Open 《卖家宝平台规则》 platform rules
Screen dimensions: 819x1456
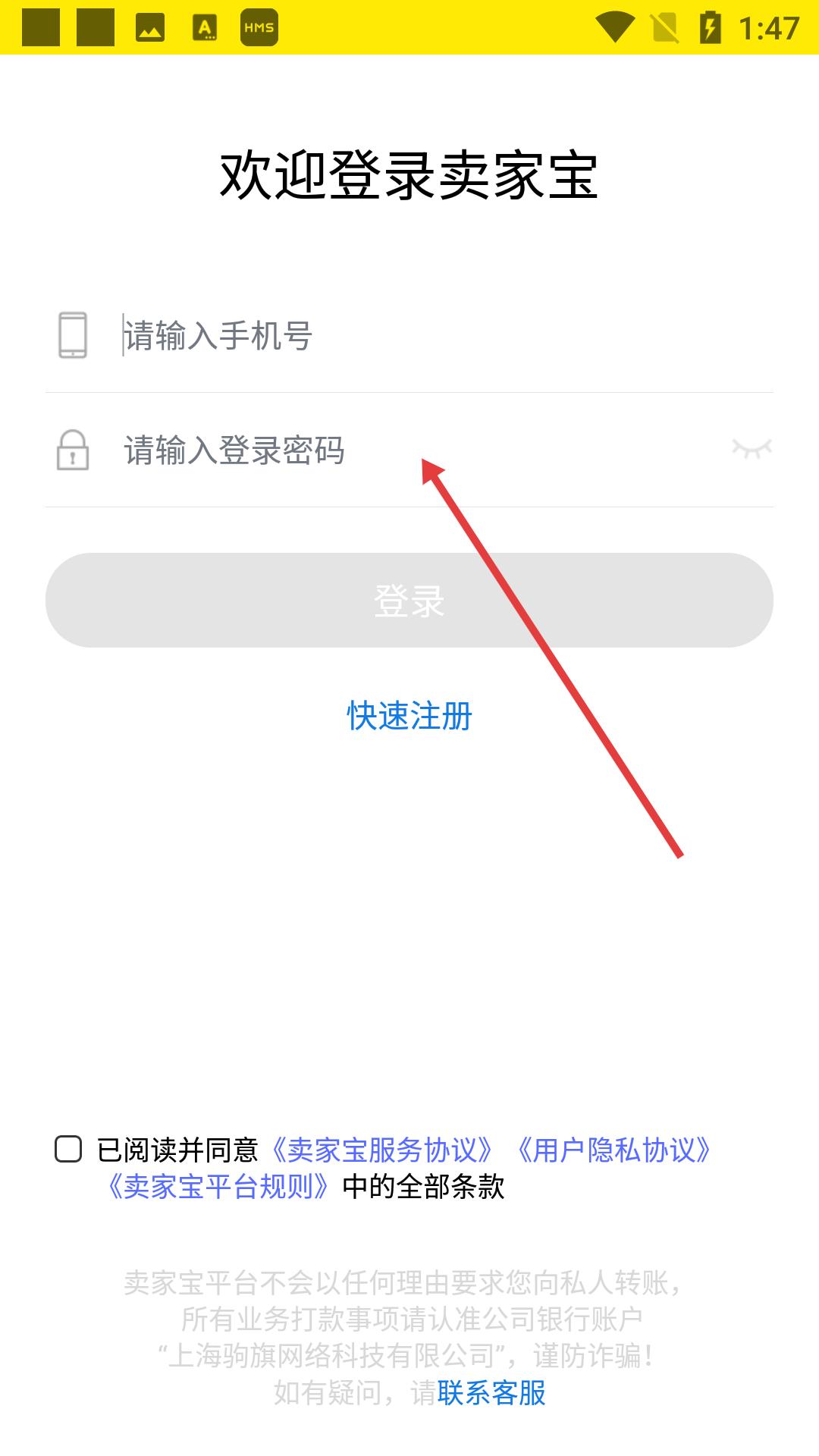pyautogui.click(x=218, y=1187)
